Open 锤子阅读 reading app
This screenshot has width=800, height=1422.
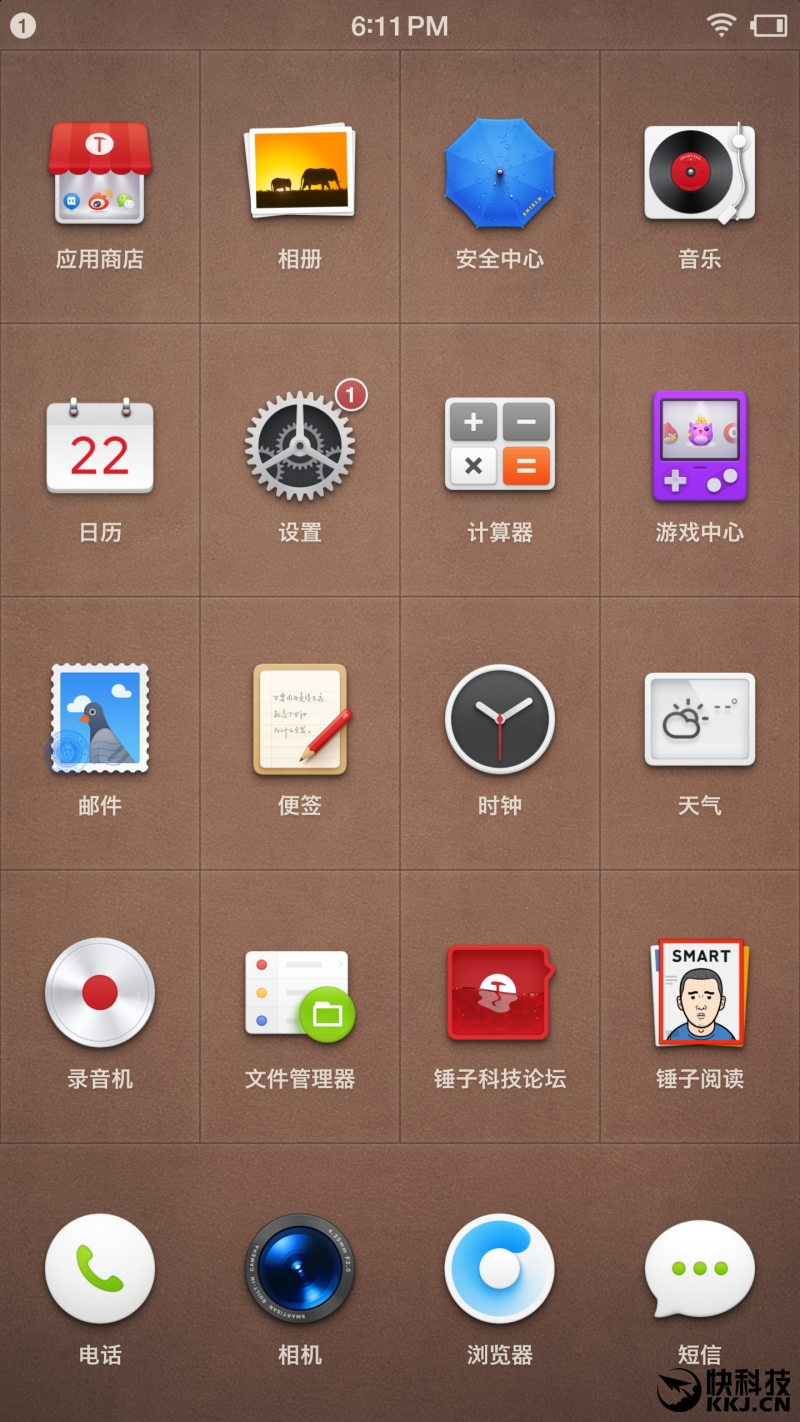(700, 992)
